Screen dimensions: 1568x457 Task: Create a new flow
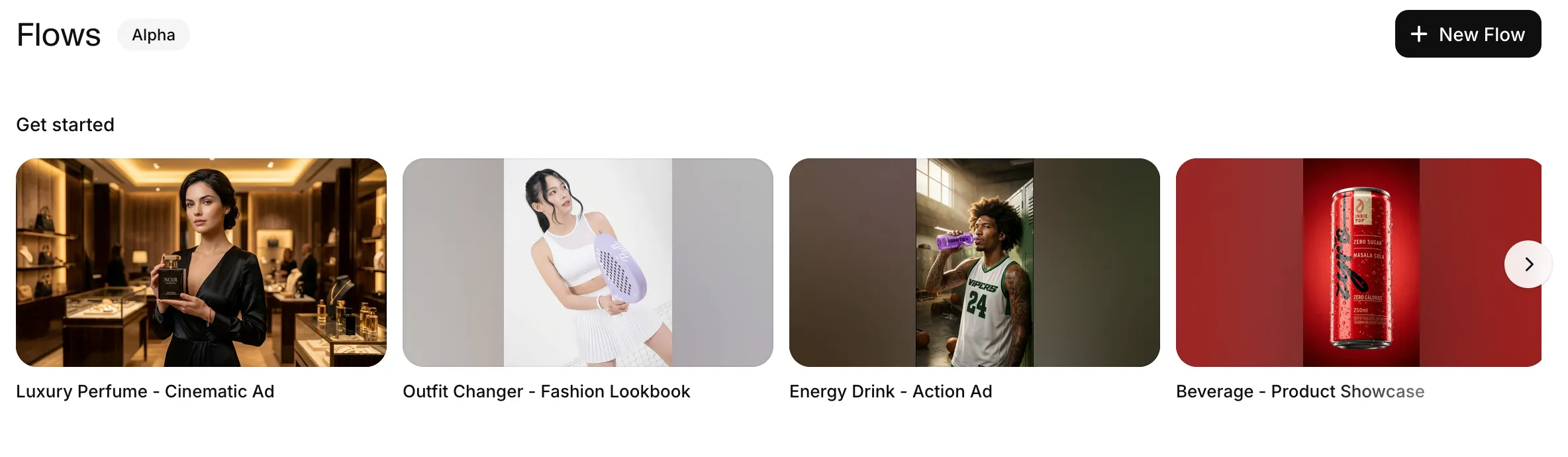click(1467, 34)
